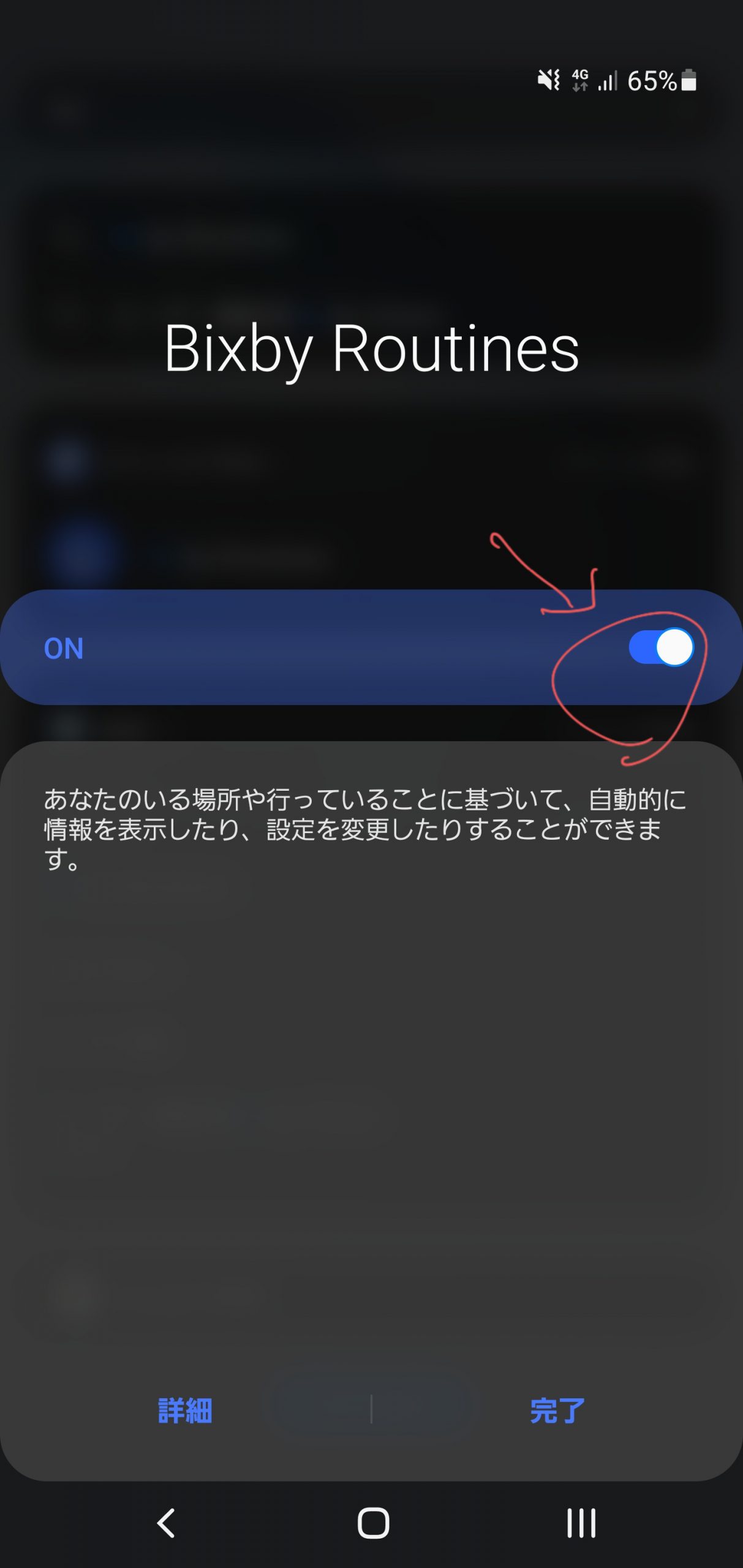
Task: Tap 完了 to finish
Action: pos(557,1411)
